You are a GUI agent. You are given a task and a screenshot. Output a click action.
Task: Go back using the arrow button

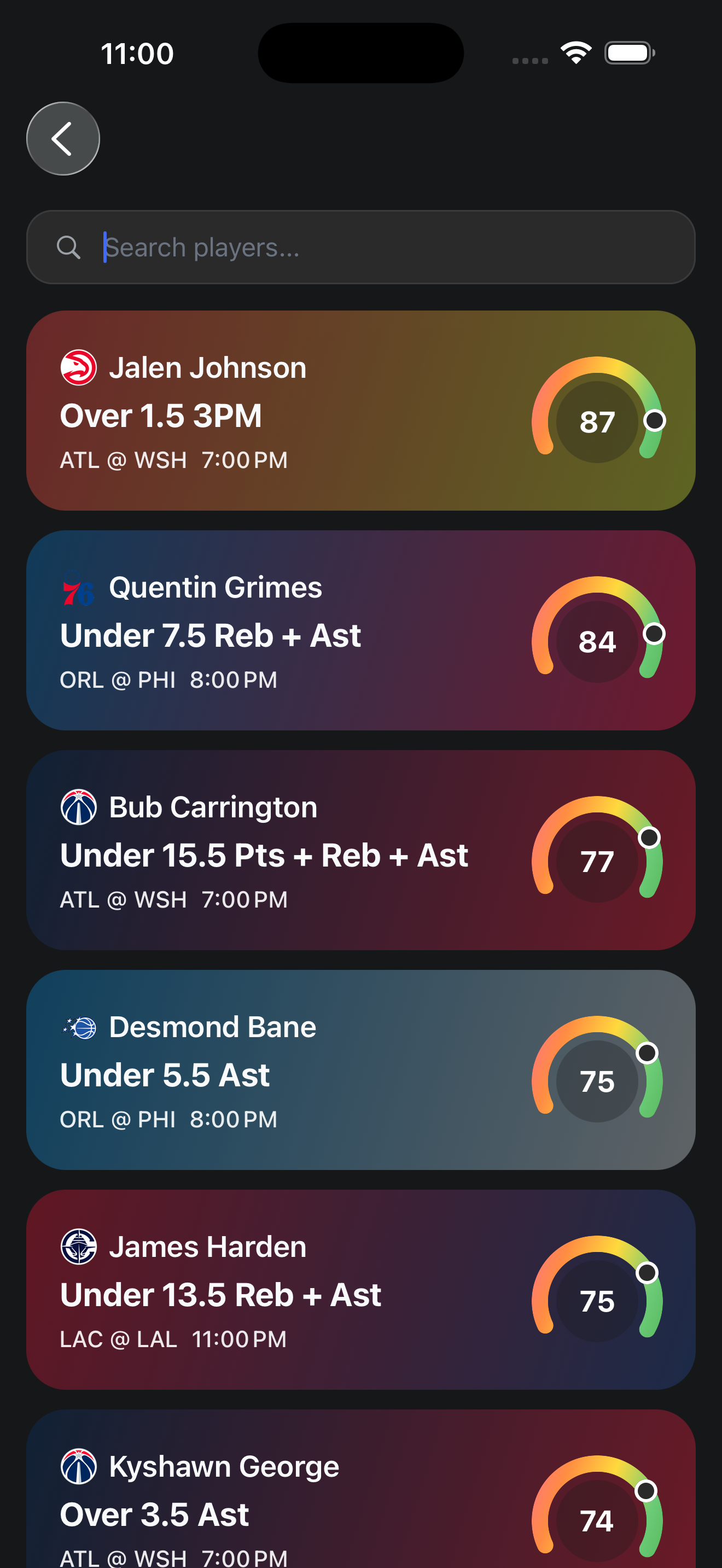point(63,139)
